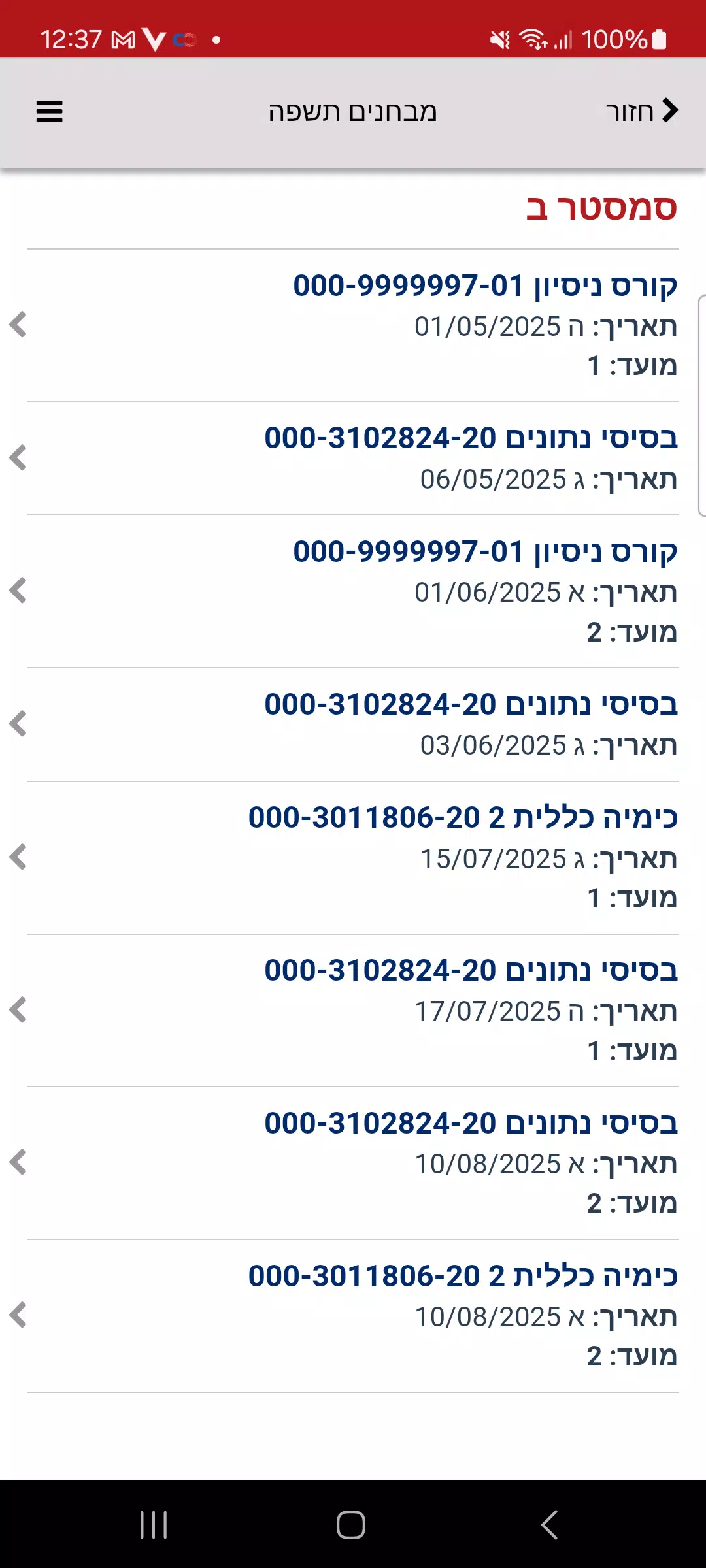Screen dimensions: 706x1568
Task: Open בסיסי נתונים exam dated 06/05/2025
Action: point(353,458)
